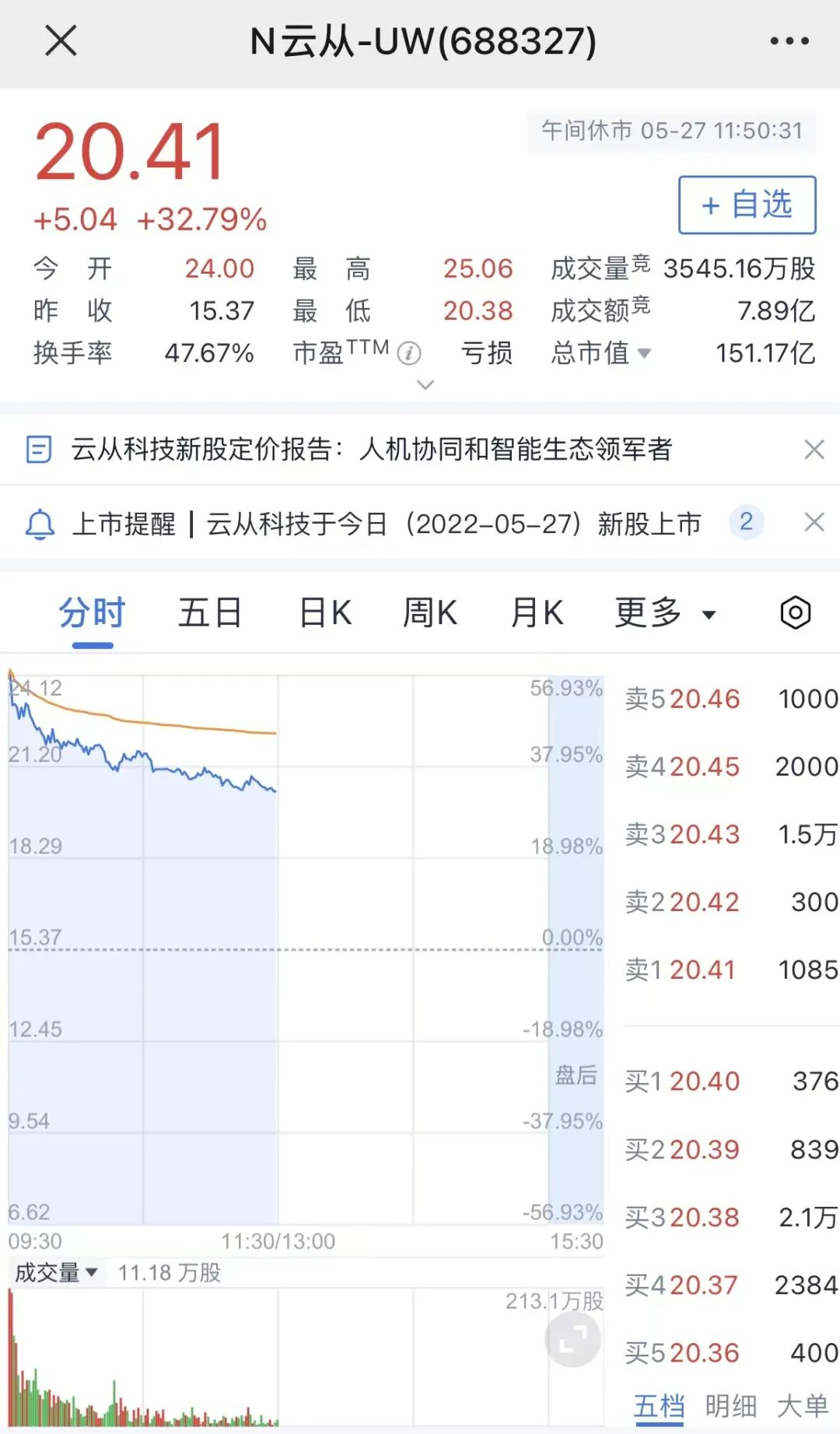Open the chart settings hexagon icon
This screenshot has height=1434, width=840.
(795, 613)
